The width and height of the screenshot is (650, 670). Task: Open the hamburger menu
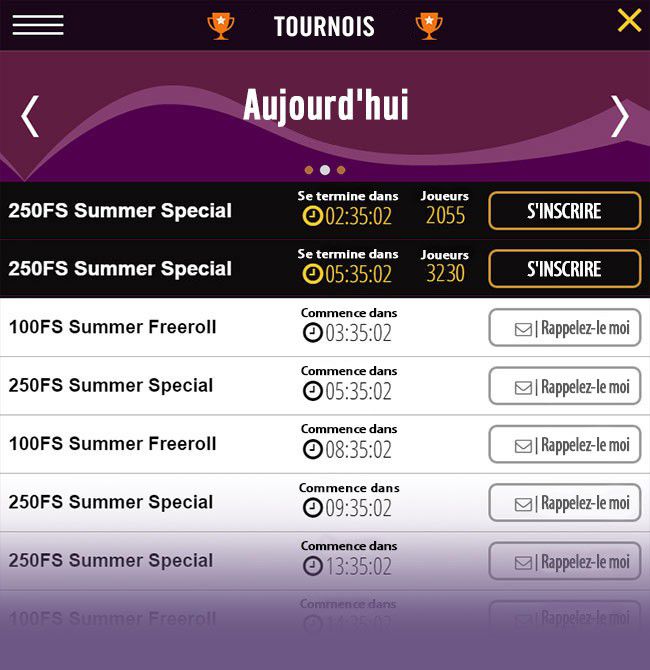pos(38,25)
